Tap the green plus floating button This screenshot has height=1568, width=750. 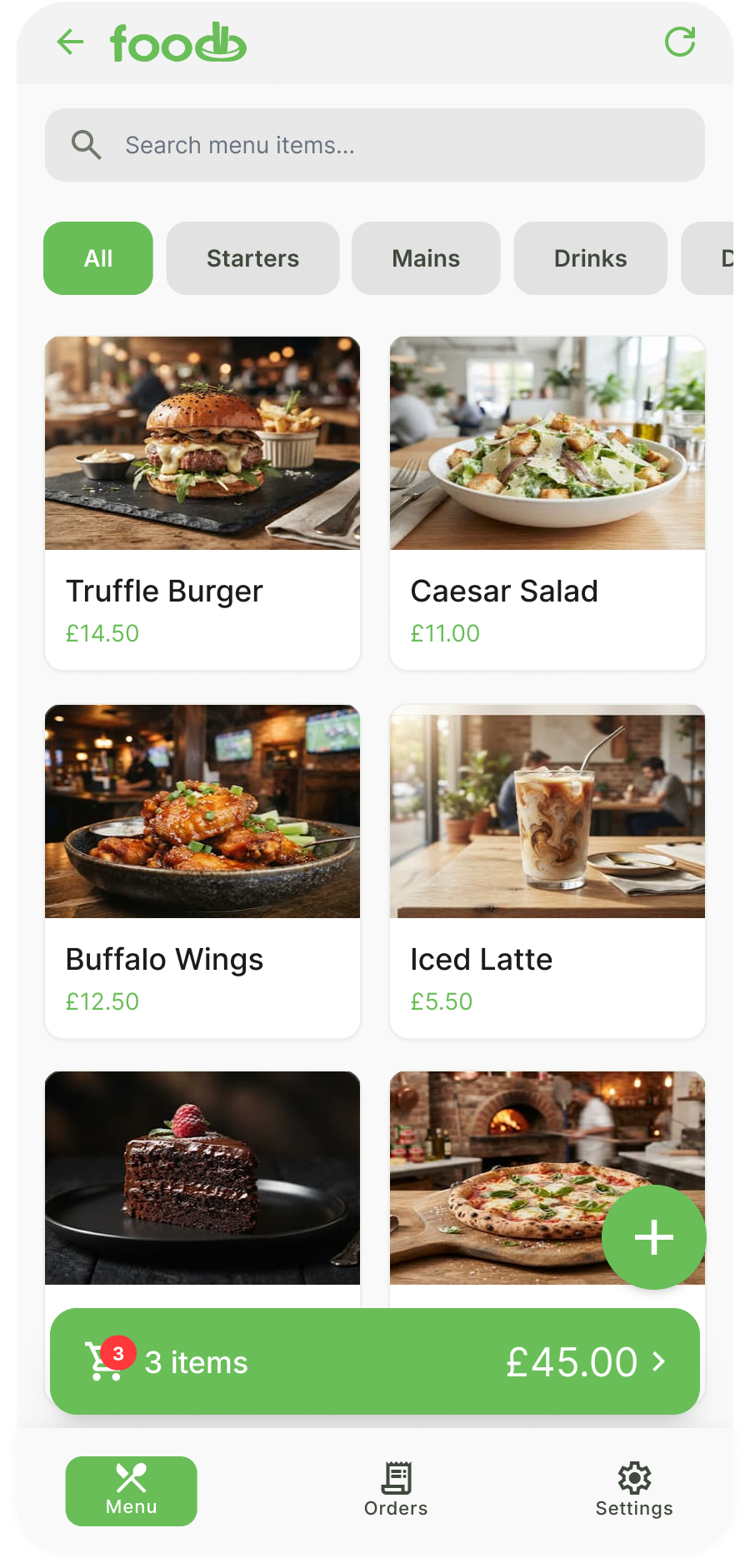654,1237
